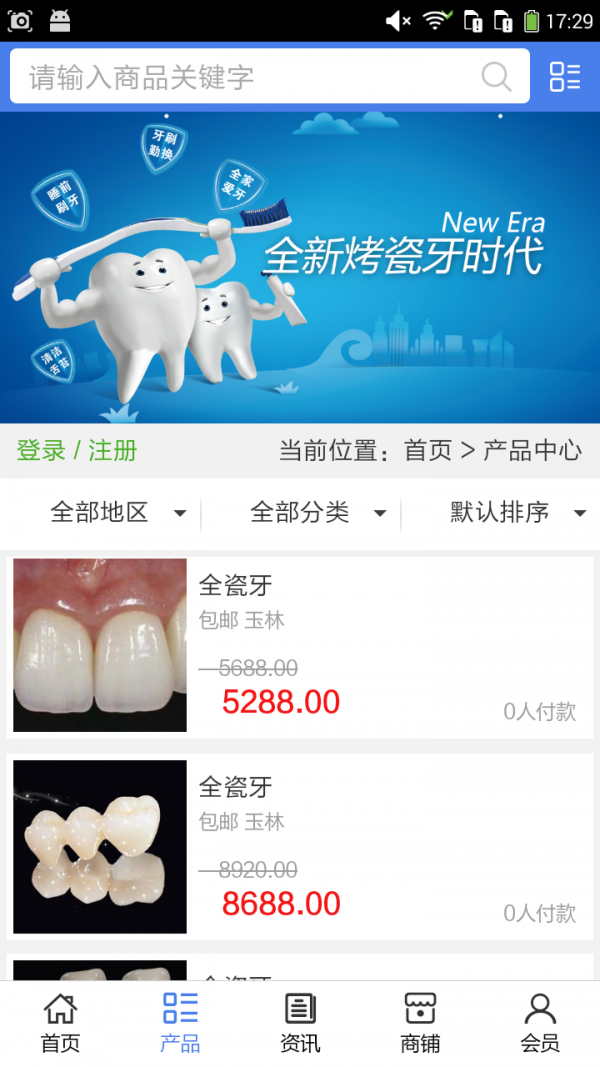The height and width of the screenshot is (1067, 600).
Task: Switch to the 首页 tab
Action: 60,1023
